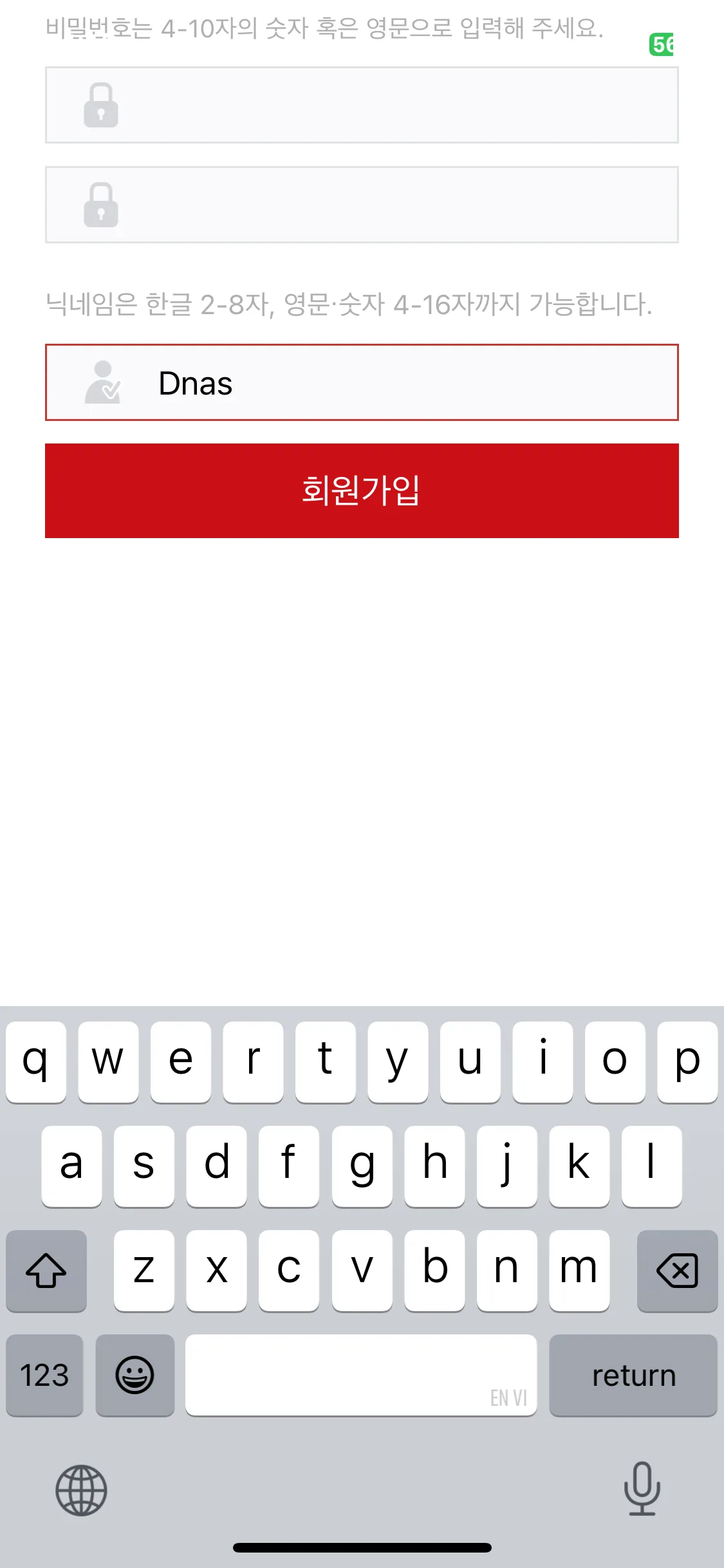Switch keyboard to 123 numbers layout
Viewport: 724px width, 1568px height.
[44, 1375]
